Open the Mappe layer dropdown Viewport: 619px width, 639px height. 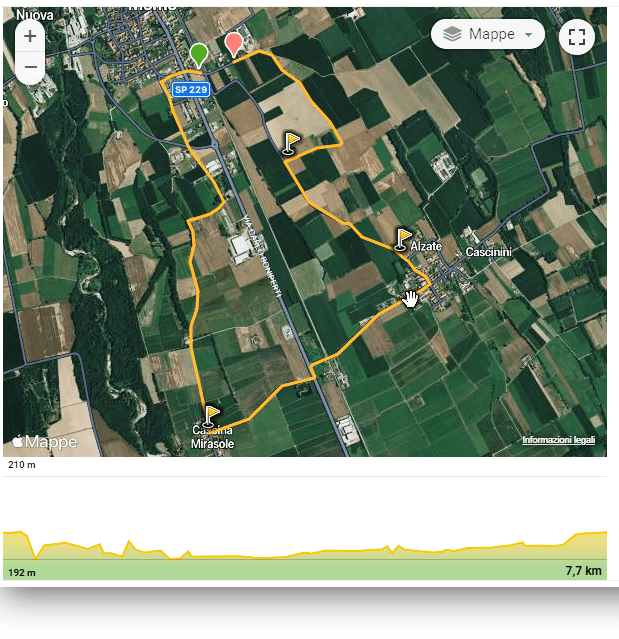(488, 34)
